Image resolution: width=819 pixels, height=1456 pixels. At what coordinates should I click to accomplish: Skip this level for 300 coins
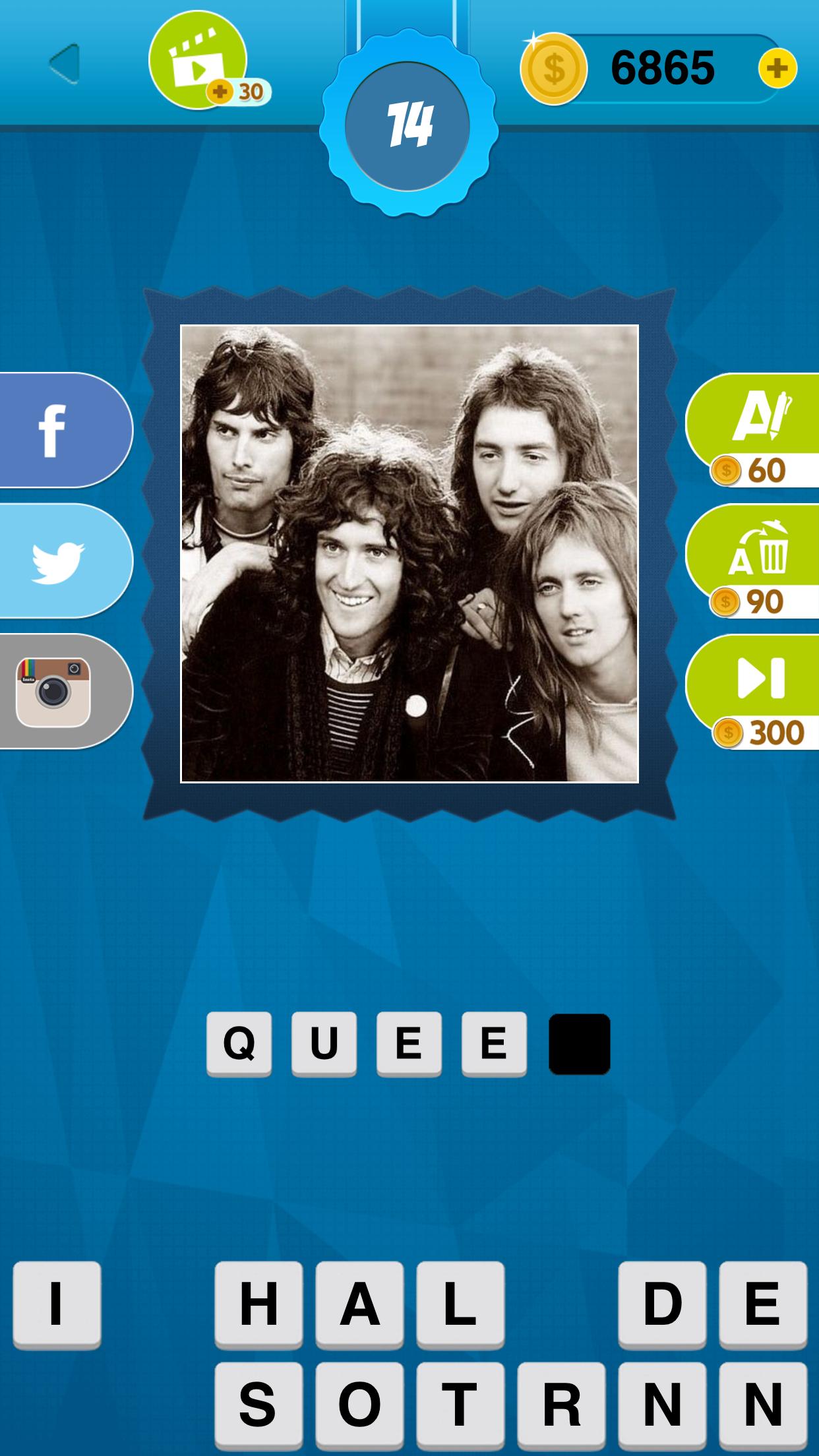pos(758,691)
